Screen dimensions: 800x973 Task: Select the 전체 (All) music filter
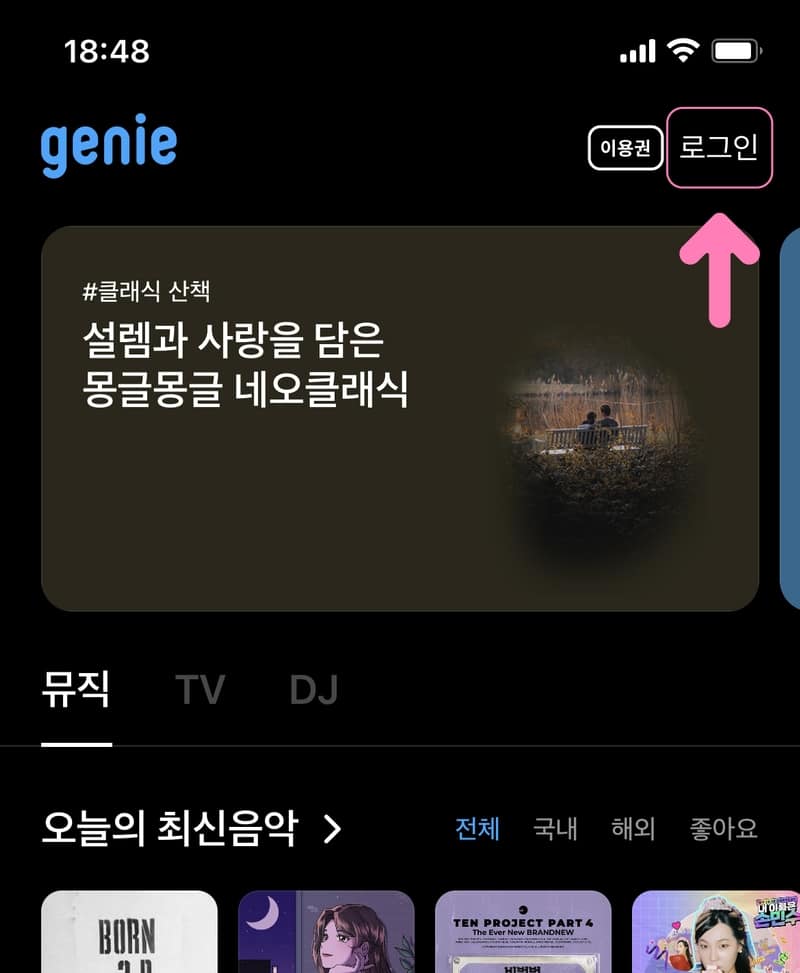coord(477,826)
